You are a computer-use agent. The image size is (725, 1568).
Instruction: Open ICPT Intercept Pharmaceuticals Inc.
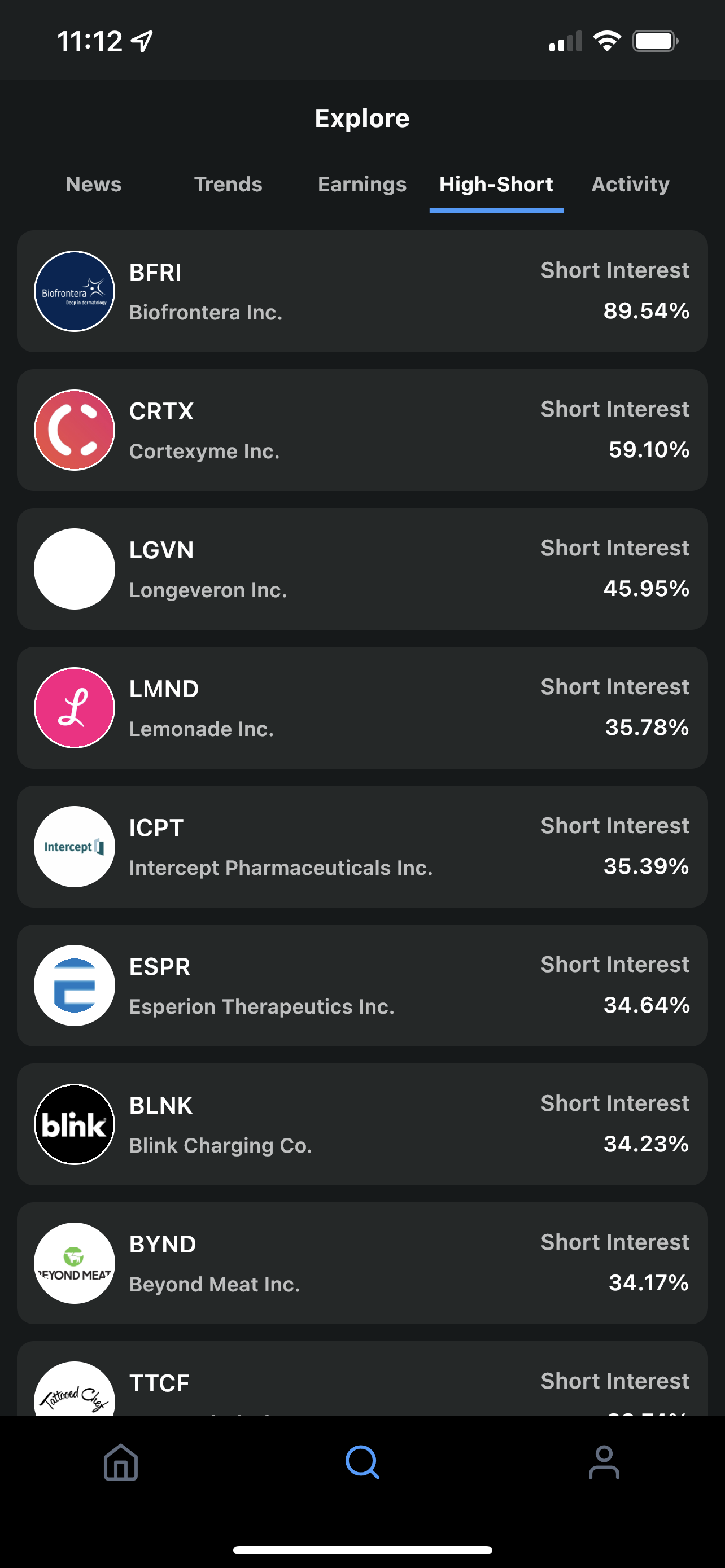coord(362,846)
